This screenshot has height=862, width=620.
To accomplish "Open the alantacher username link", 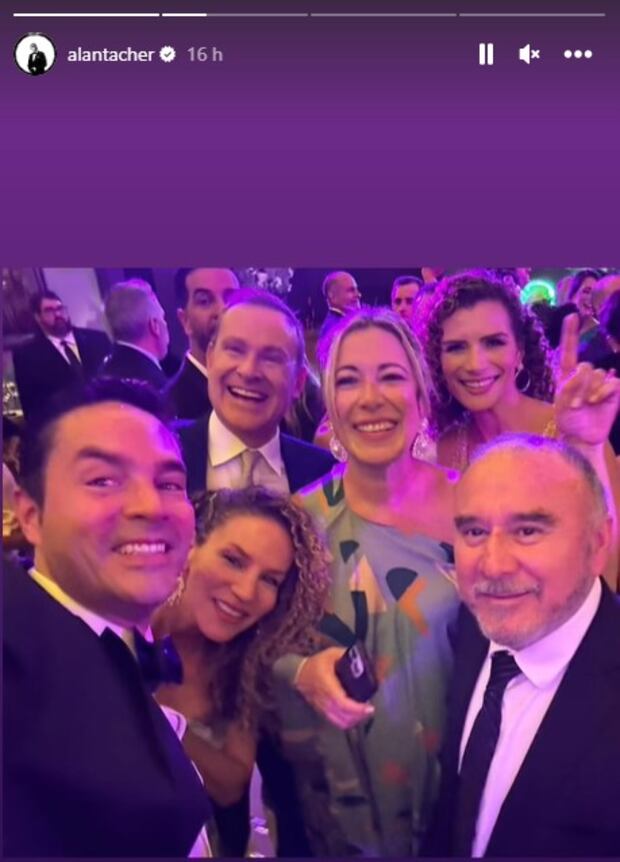I will [x=110, y=54].
